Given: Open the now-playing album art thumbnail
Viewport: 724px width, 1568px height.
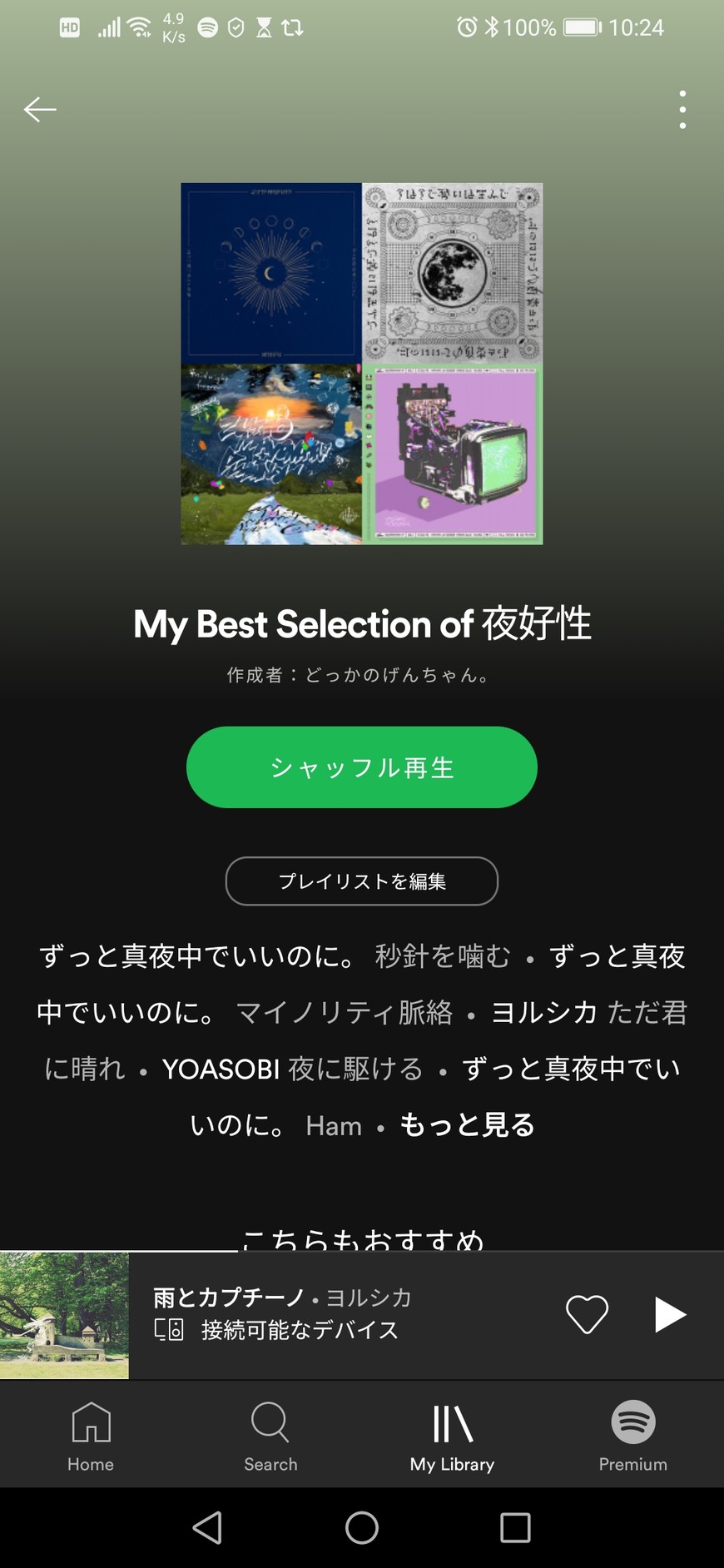Looking at the screenshot, I should point(64,1315).
